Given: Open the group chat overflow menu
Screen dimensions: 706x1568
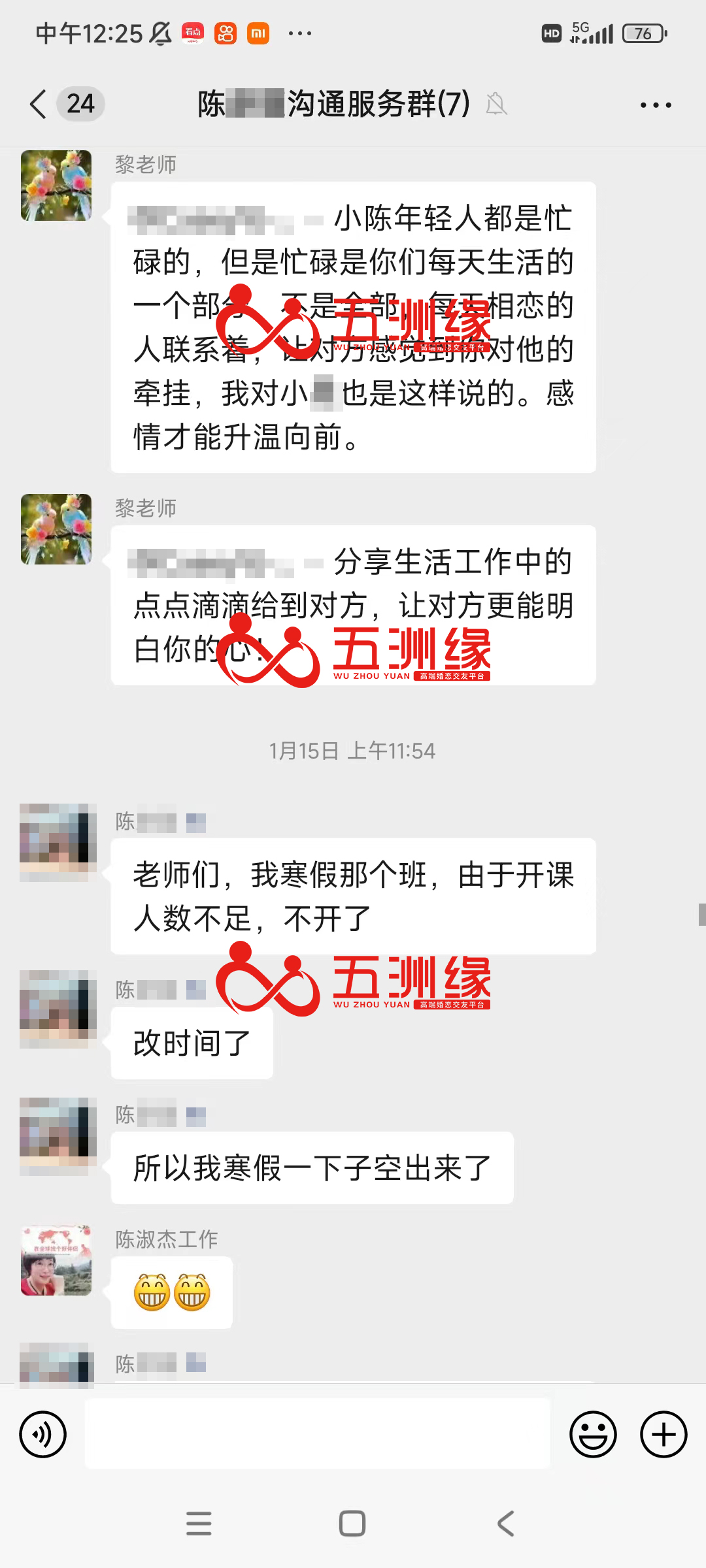Looking at the screenshot, I should click(656, 105).
